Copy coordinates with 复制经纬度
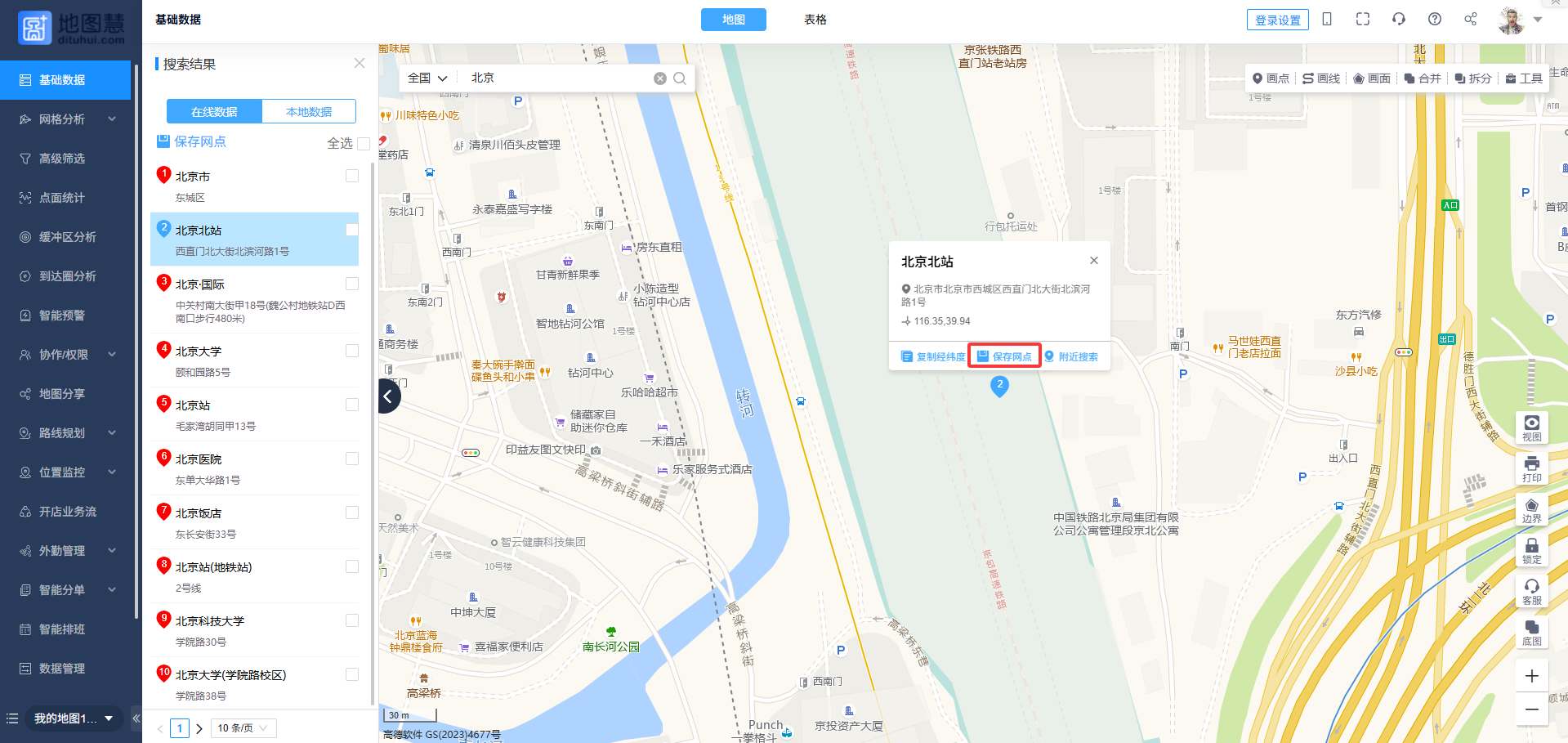This screenshot has height=743, width=1568. click(932, 356)
